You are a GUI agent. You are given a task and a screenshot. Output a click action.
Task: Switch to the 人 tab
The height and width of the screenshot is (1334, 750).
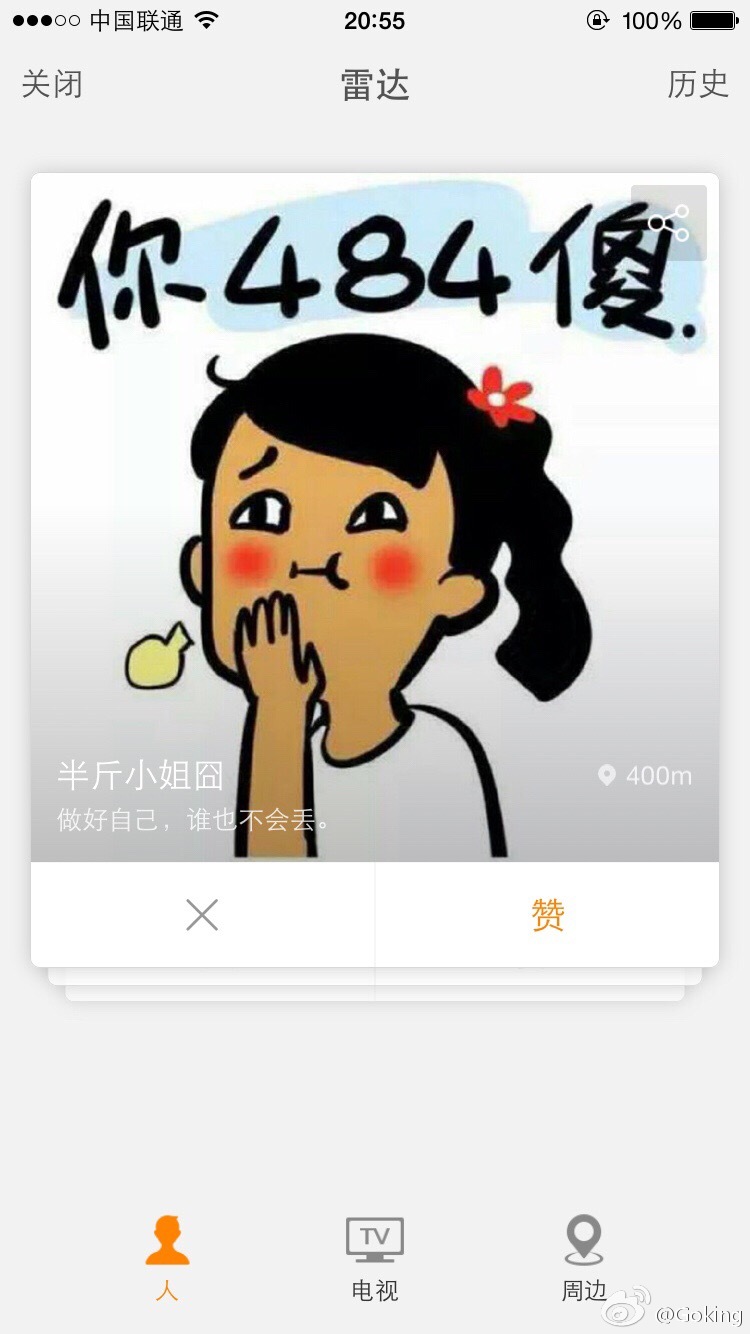point(167,1258)
